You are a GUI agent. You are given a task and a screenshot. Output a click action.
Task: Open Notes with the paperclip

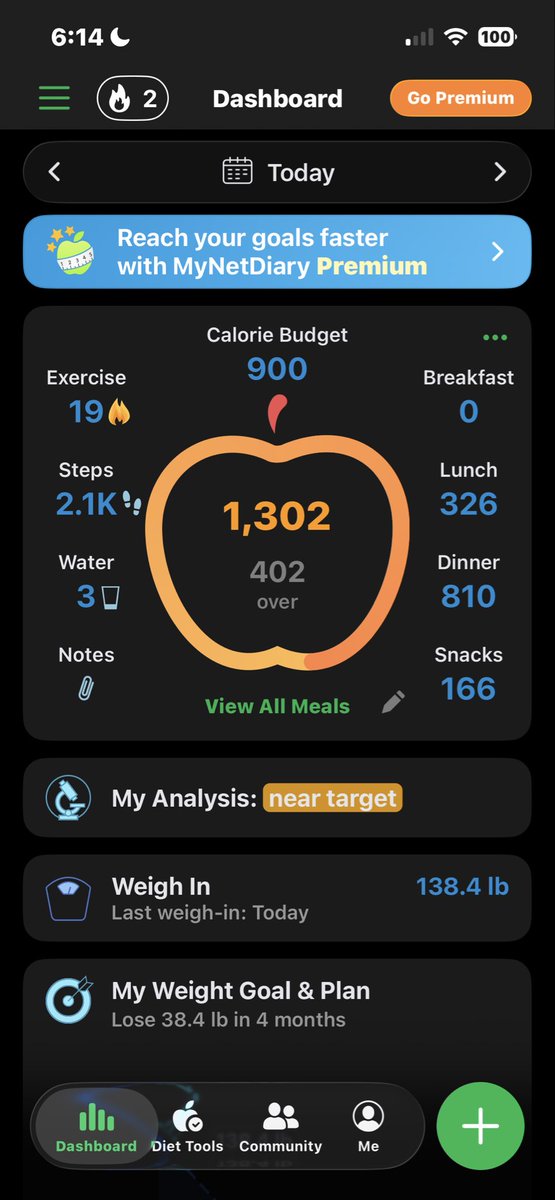[86, 673]
